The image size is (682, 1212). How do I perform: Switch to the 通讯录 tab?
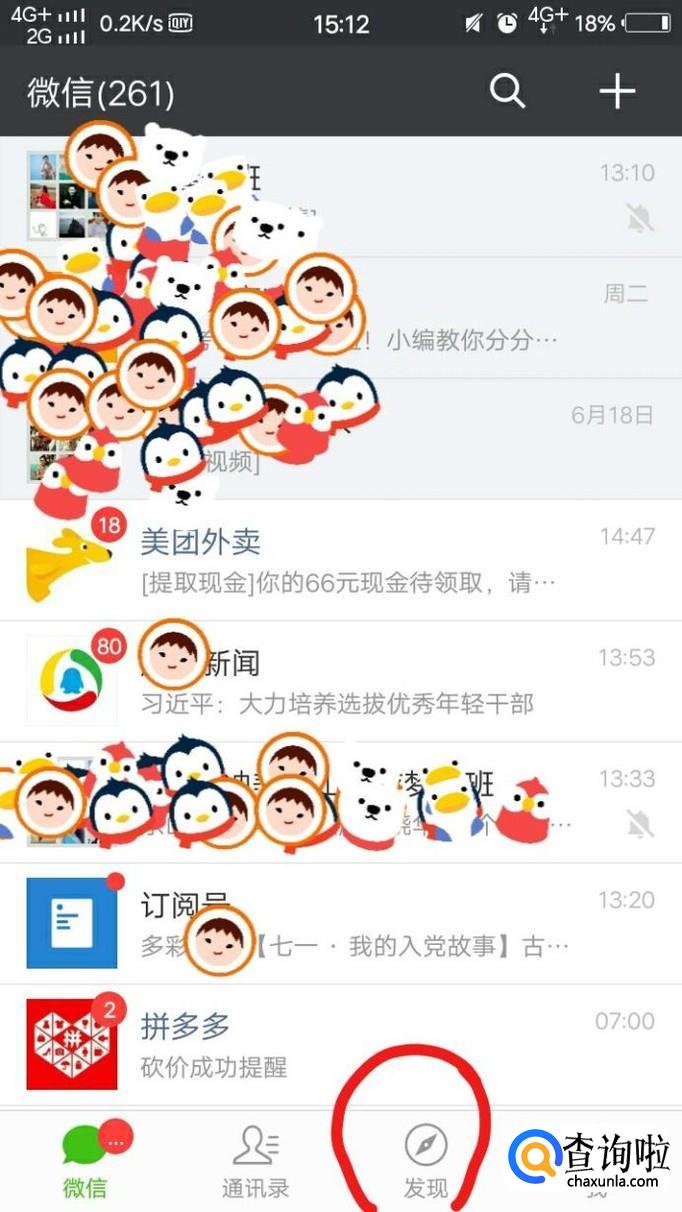(x=255, y=1162)
